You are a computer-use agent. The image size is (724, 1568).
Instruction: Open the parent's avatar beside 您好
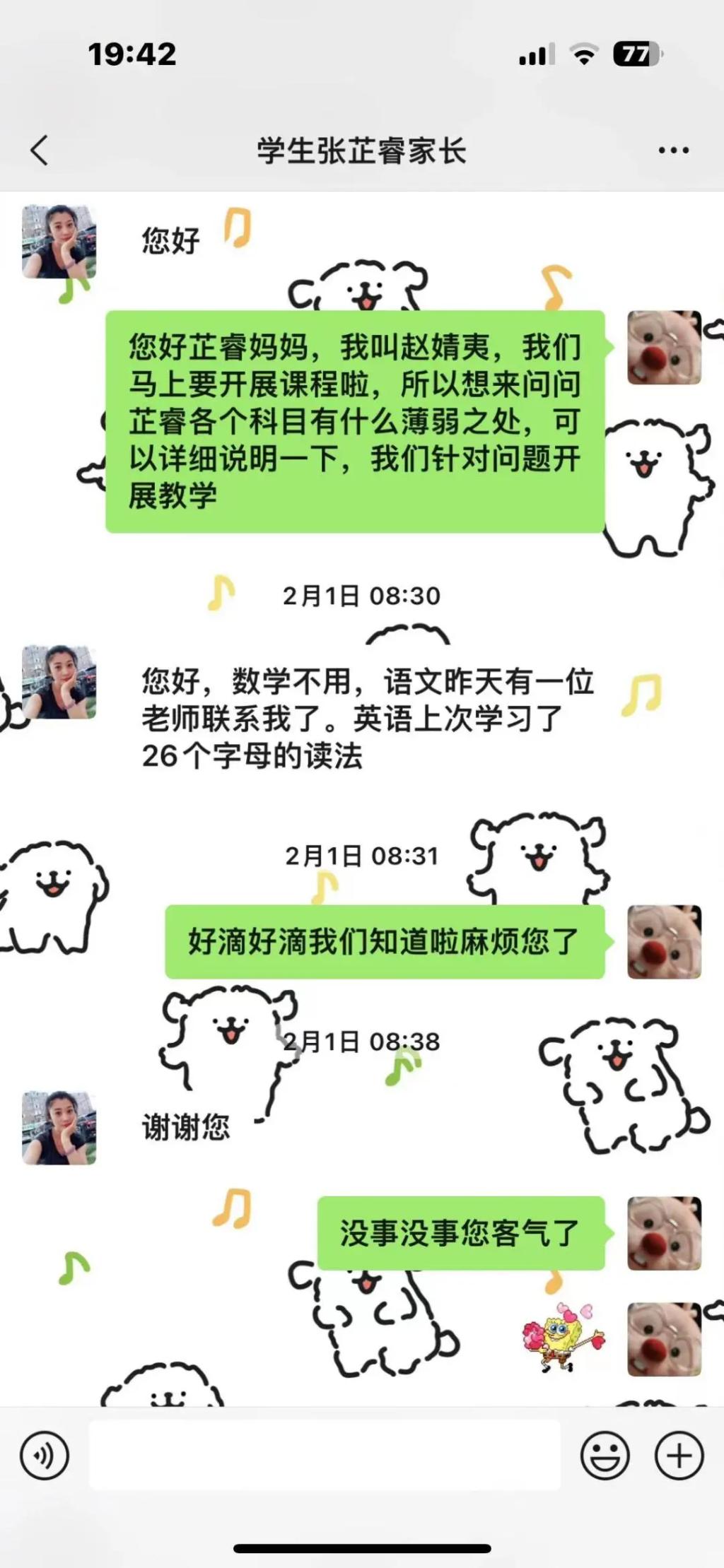click(x=59, y=242)
